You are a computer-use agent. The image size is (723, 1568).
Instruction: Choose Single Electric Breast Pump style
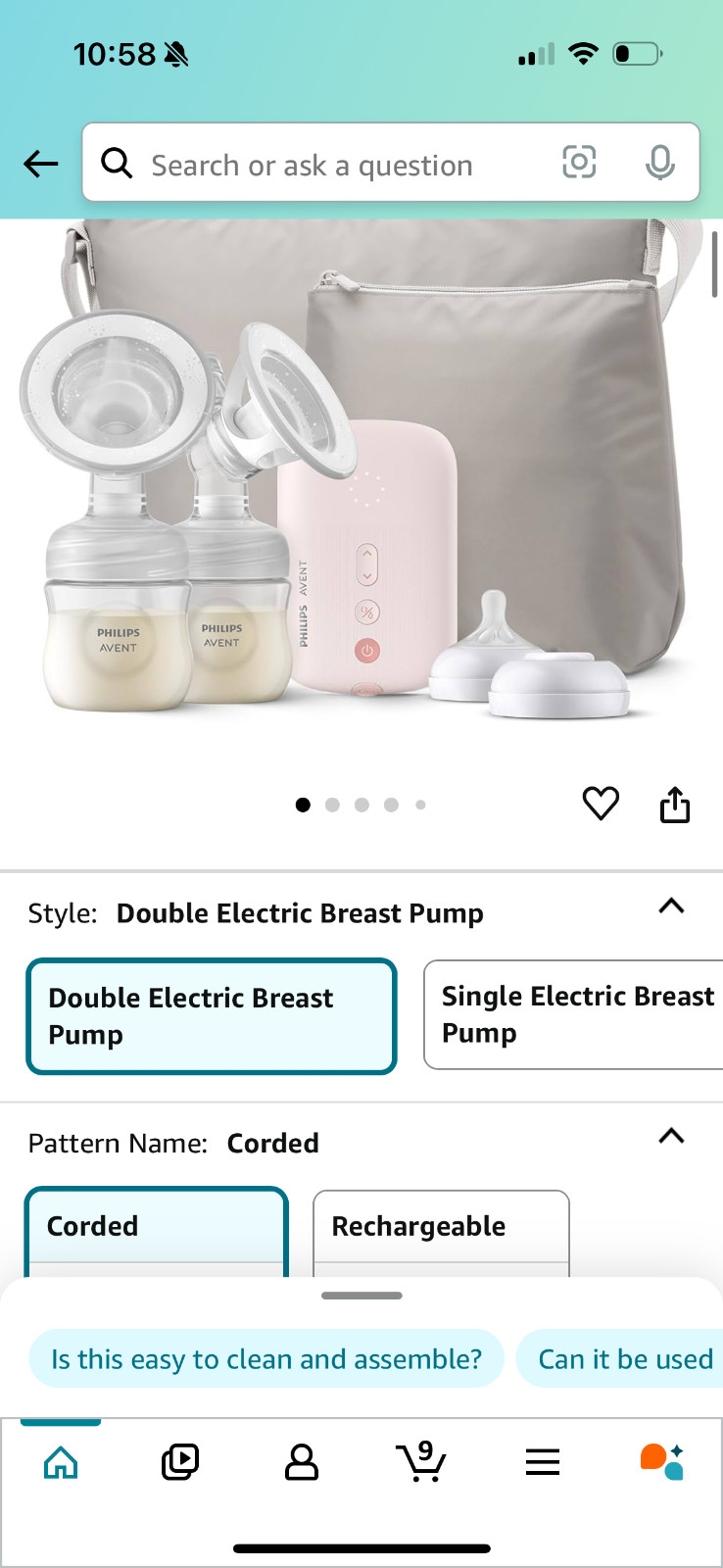click(574, 1014)
